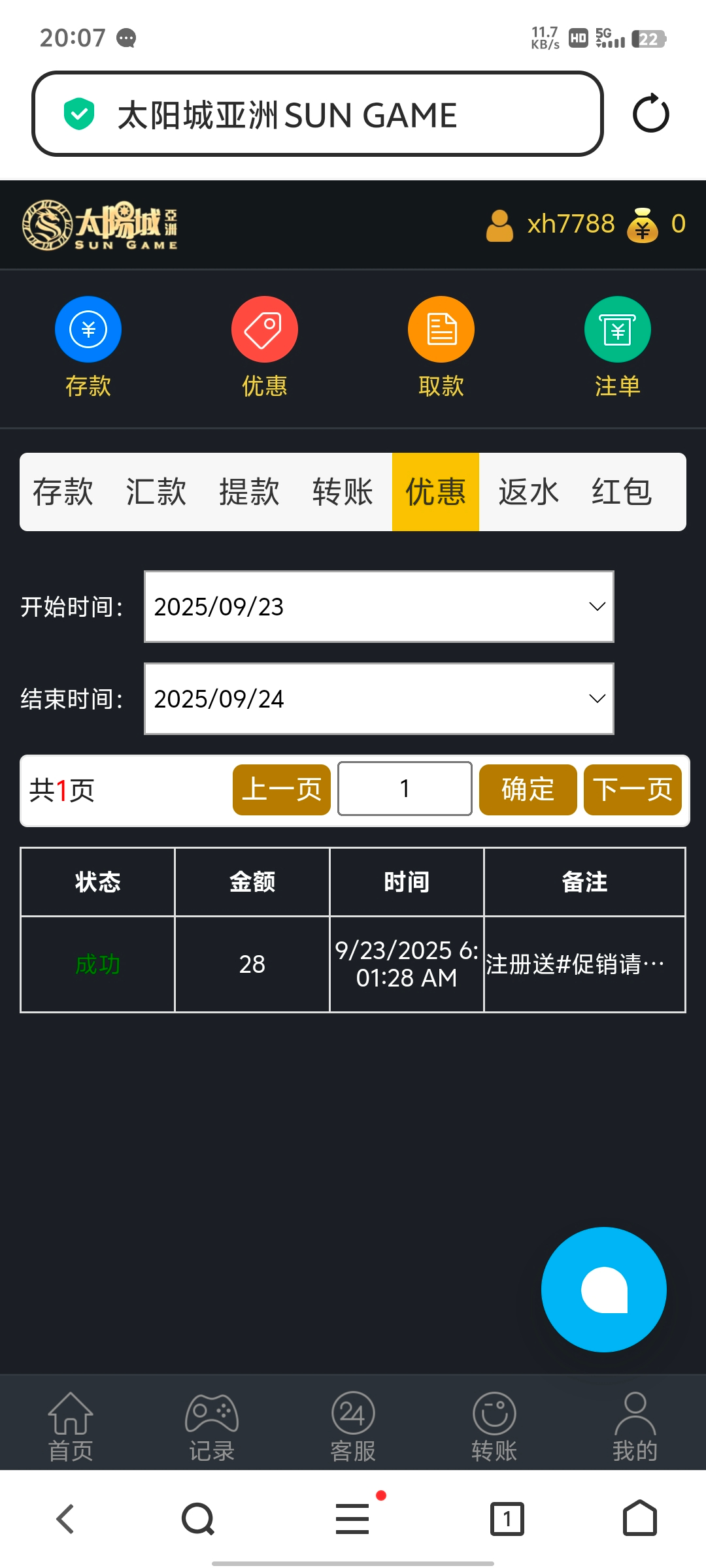Show the 红包 red packet tab

(622, 492)
